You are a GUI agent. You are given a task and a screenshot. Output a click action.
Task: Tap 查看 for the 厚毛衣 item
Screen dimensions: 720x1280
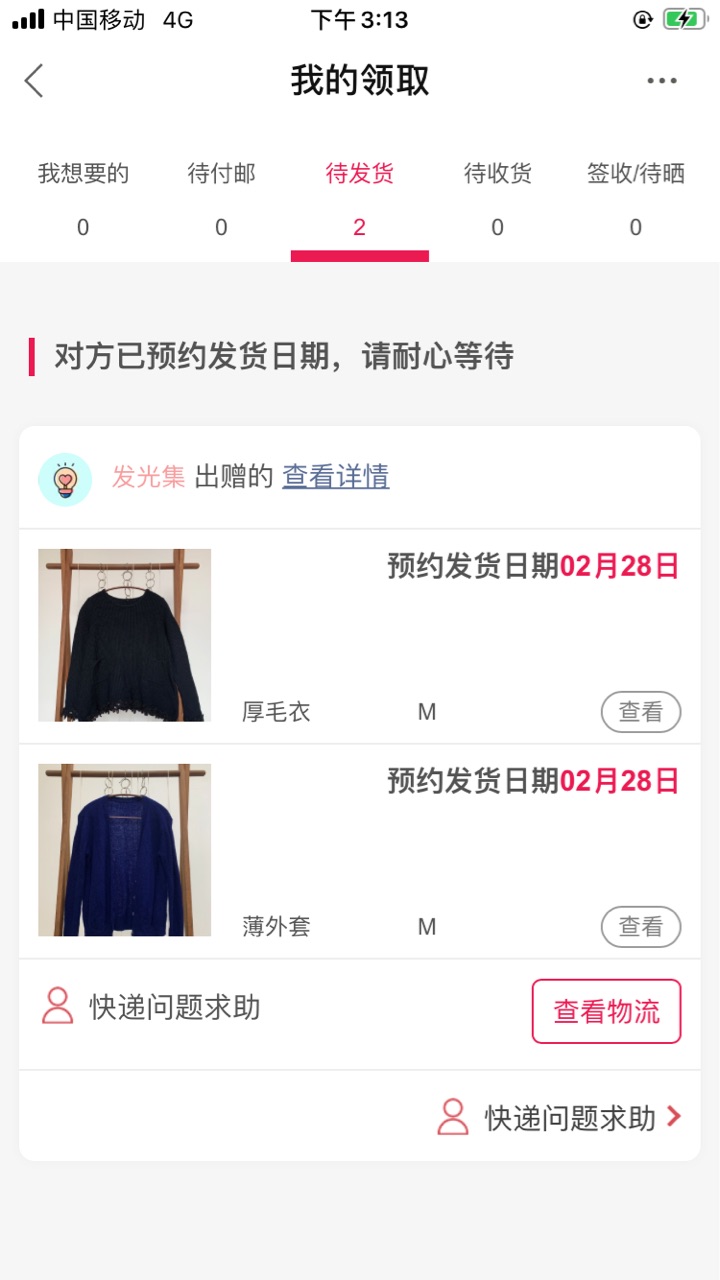click(641, 712)
